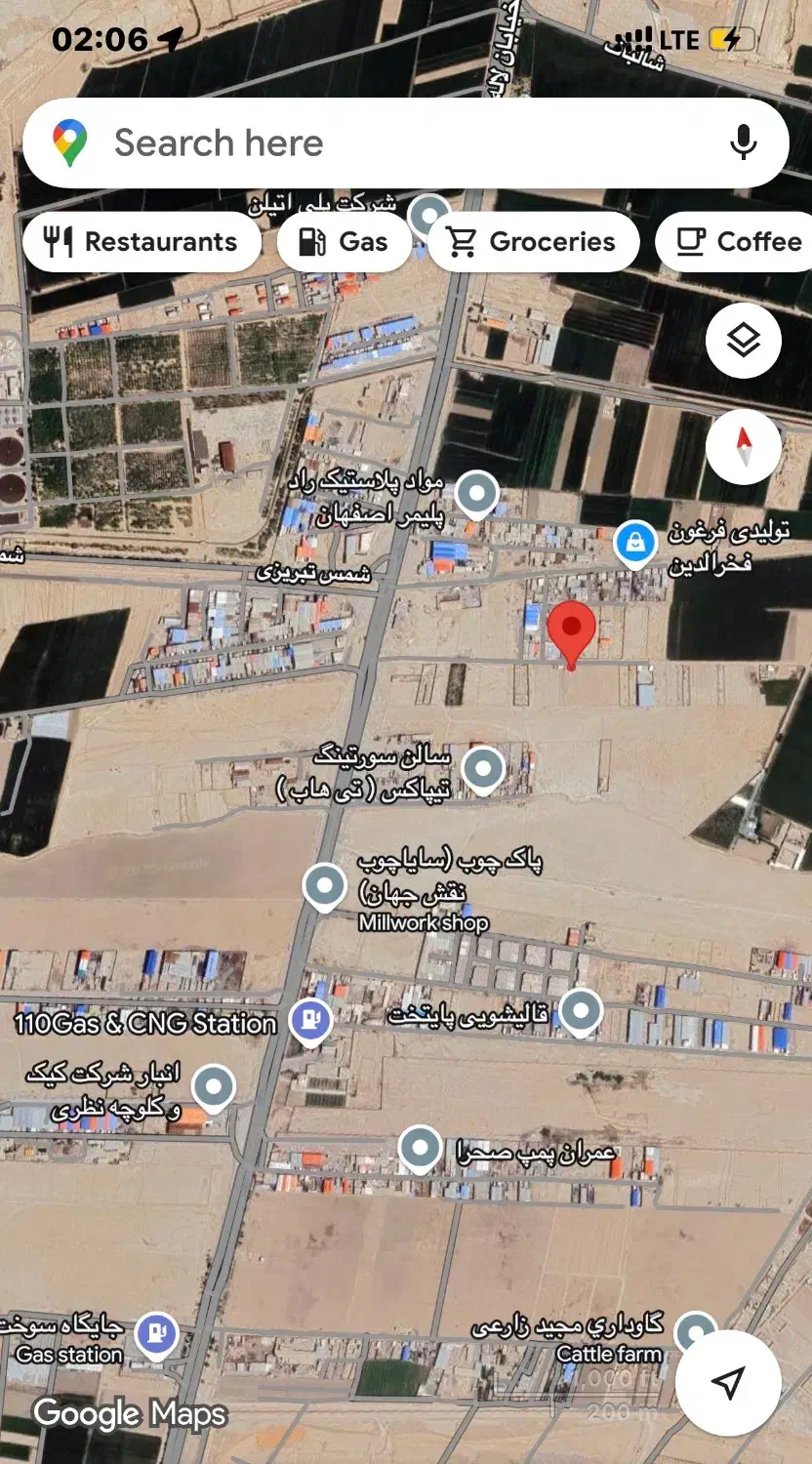
Task: Start voice search with the microphone
Action: coord(744,143)
